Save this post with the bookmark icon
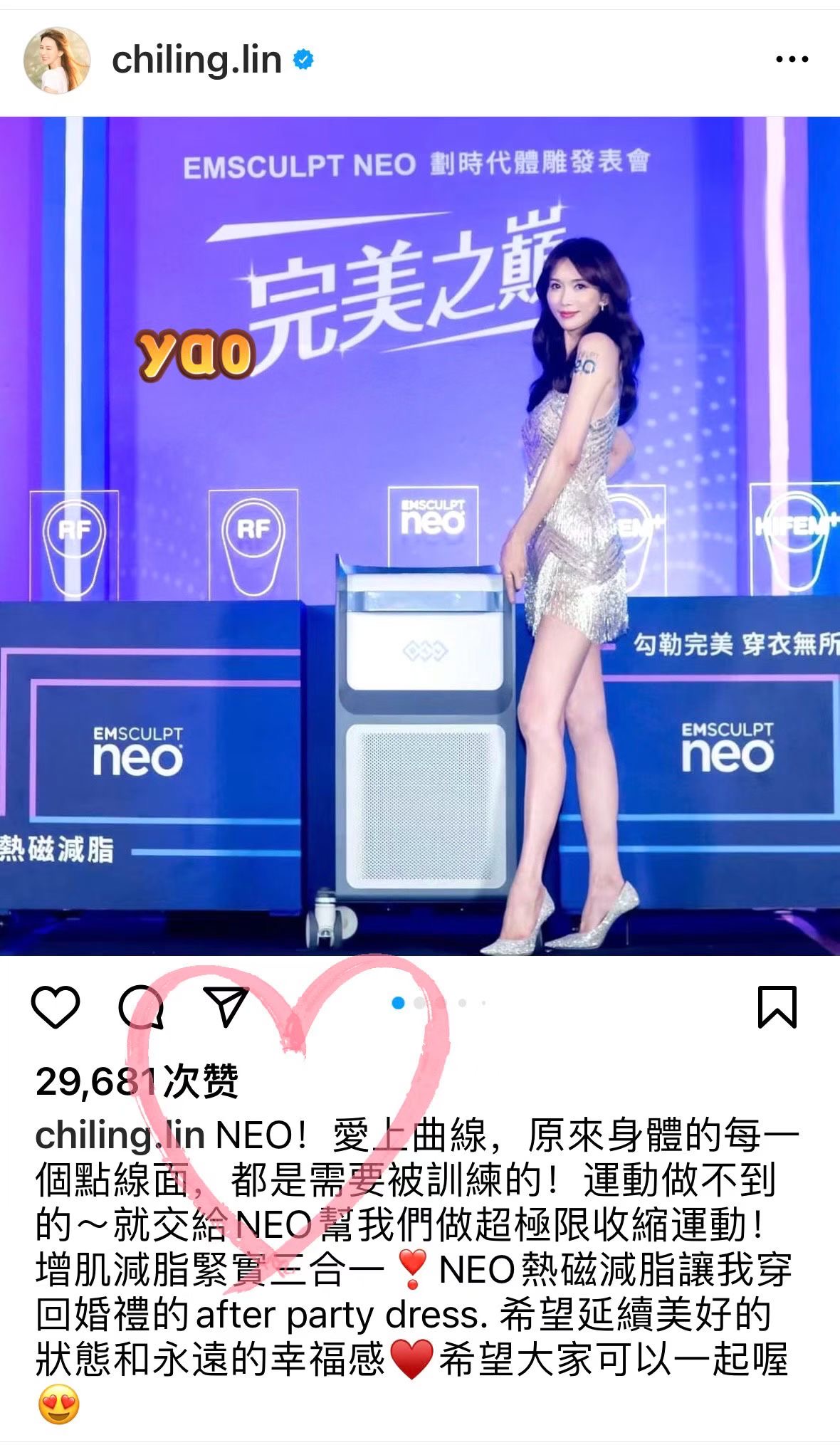This screenshot has height=1445, width=840. (x=777, y=1007)
